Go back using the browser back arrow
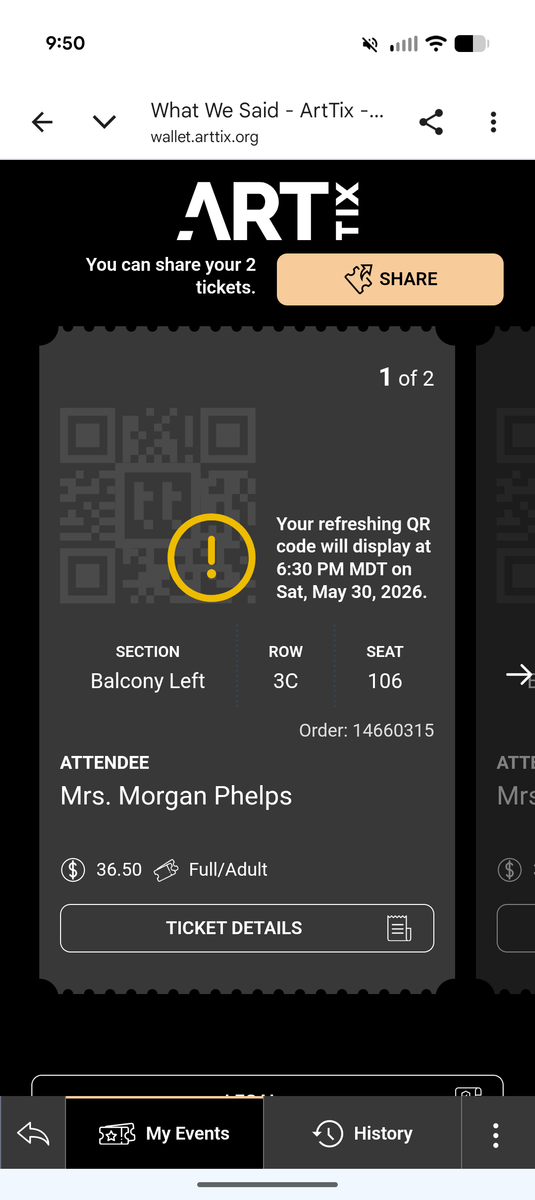535x1200 pixels. pos(42,122)
